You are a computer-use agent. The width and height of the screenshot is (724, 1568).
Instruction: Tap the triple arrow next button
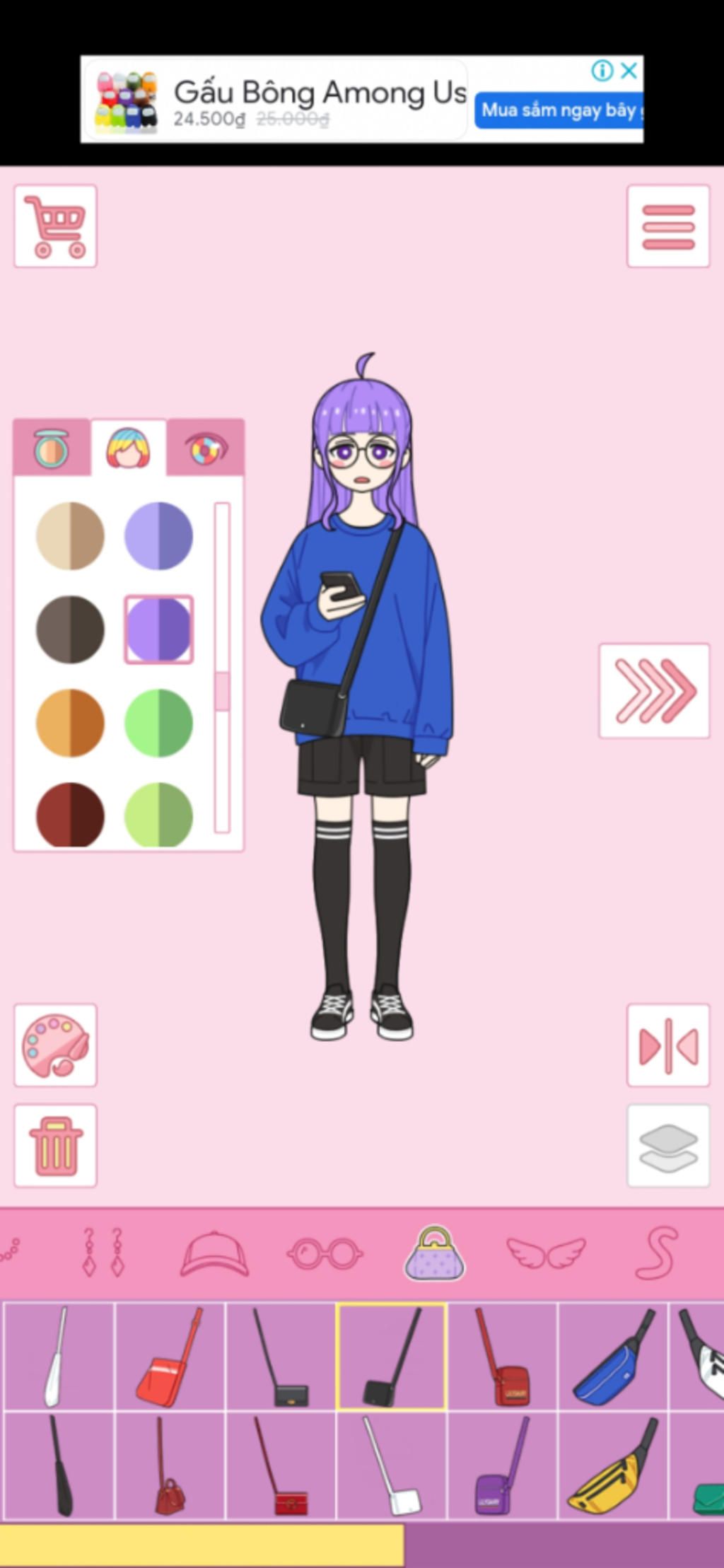(x=654, y=691)
